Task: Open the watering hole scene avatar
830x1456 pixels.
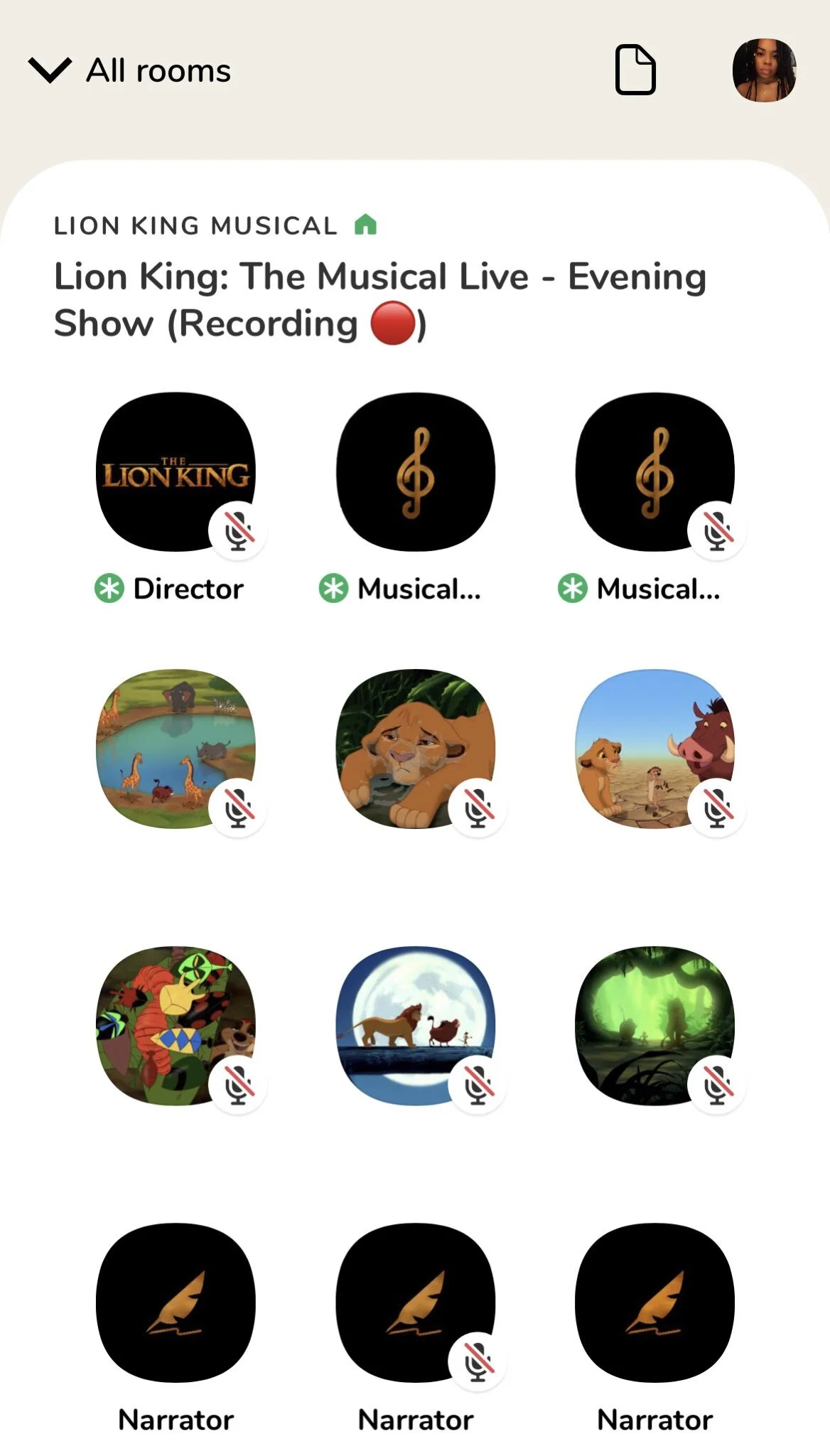Action: tap(176, 748)
